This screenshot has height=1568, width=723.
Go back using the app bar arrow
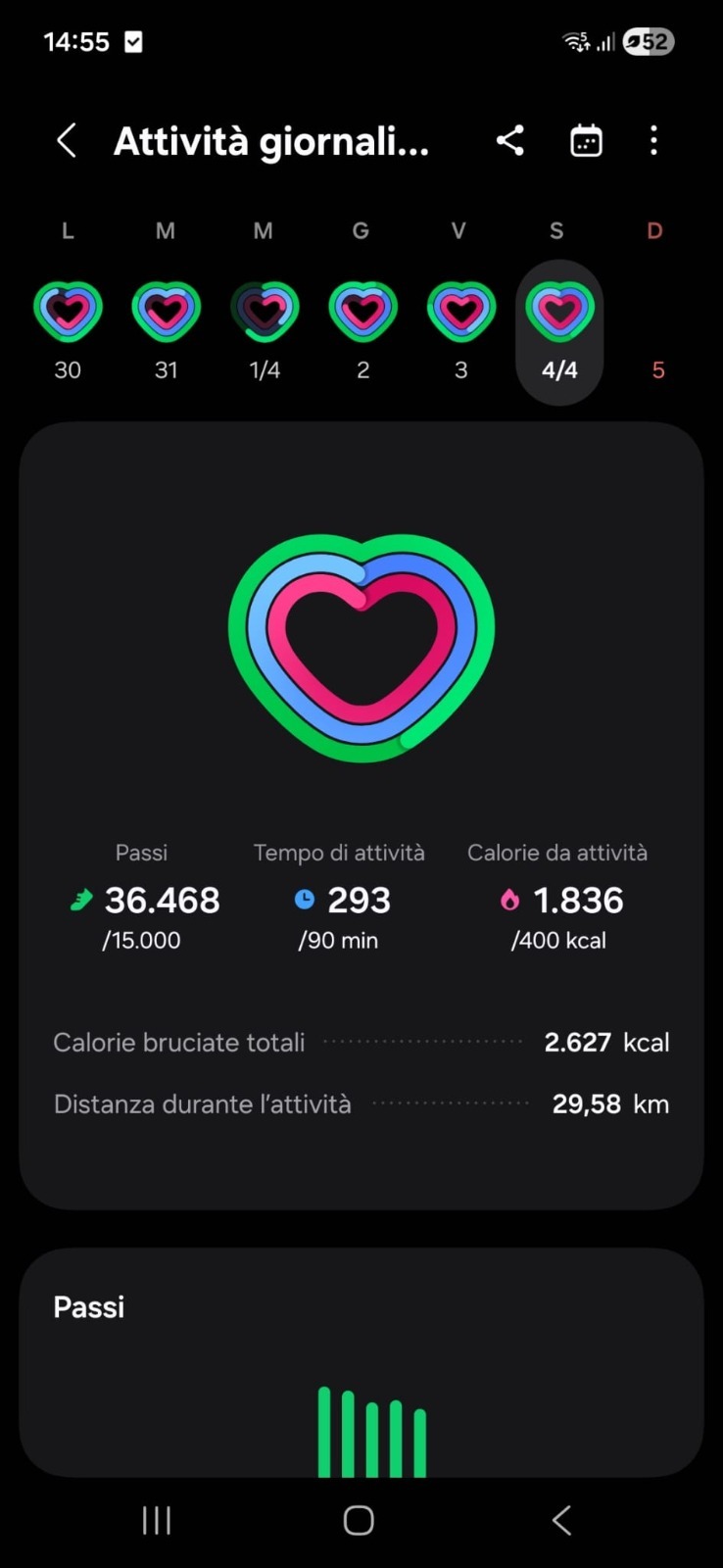(67, 141)
